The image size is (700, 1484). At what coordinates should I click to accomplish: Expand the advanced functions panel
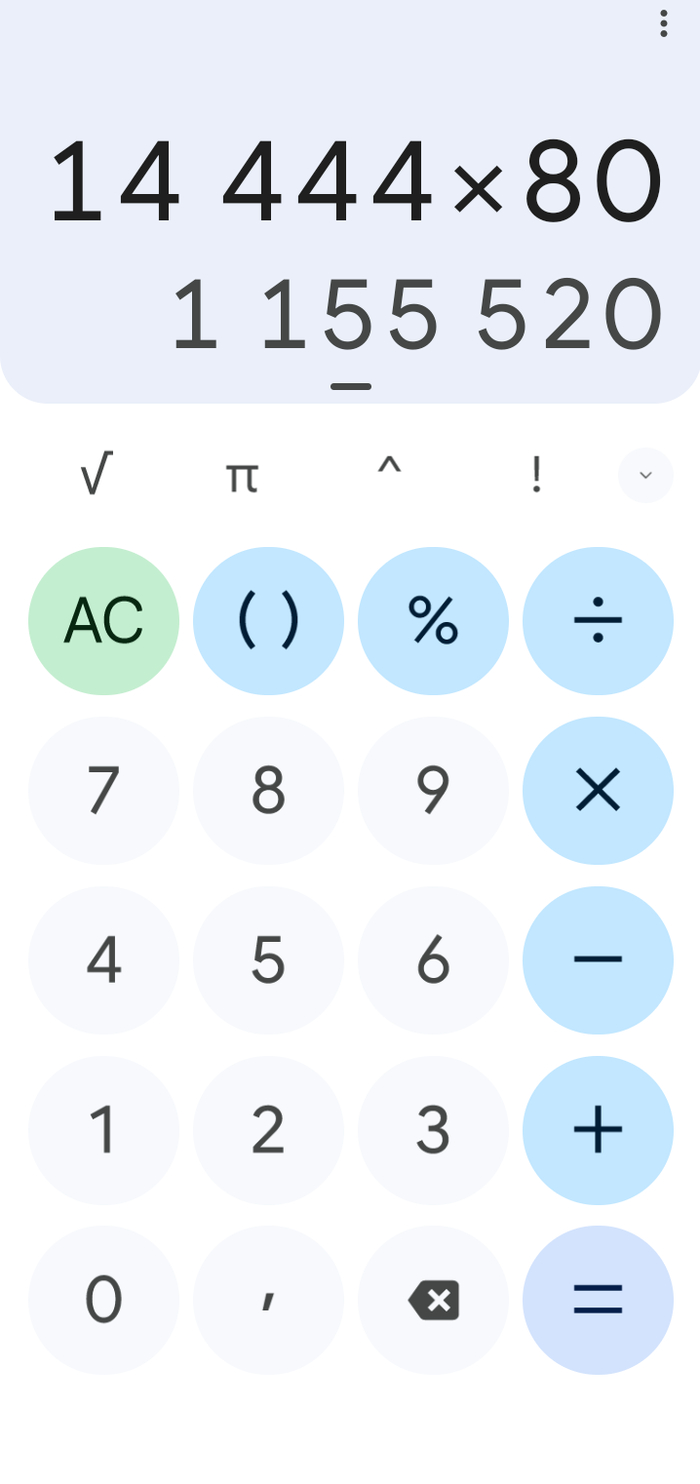645,475
